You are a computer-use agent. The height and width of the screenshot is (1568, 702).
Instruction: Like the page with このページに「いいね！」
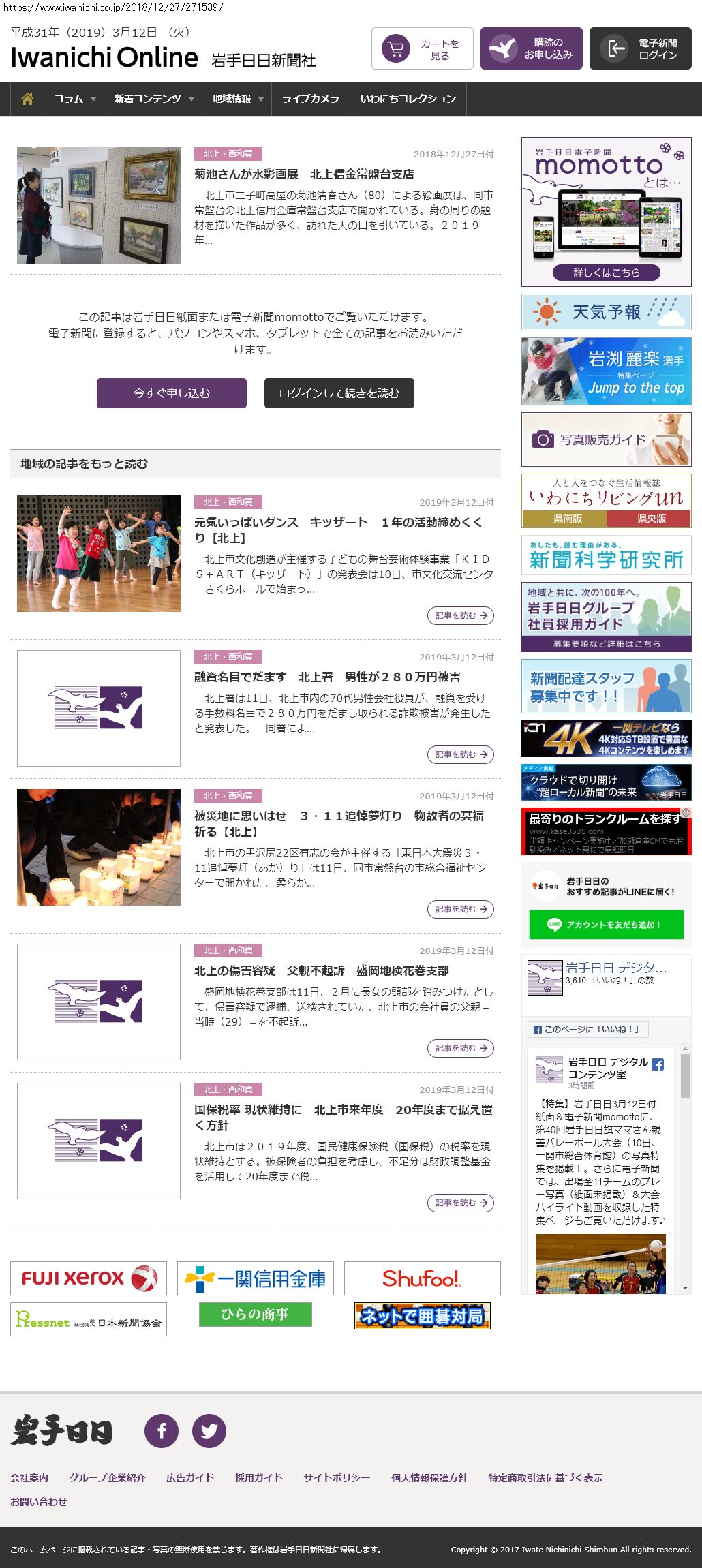pos(587,1029)
